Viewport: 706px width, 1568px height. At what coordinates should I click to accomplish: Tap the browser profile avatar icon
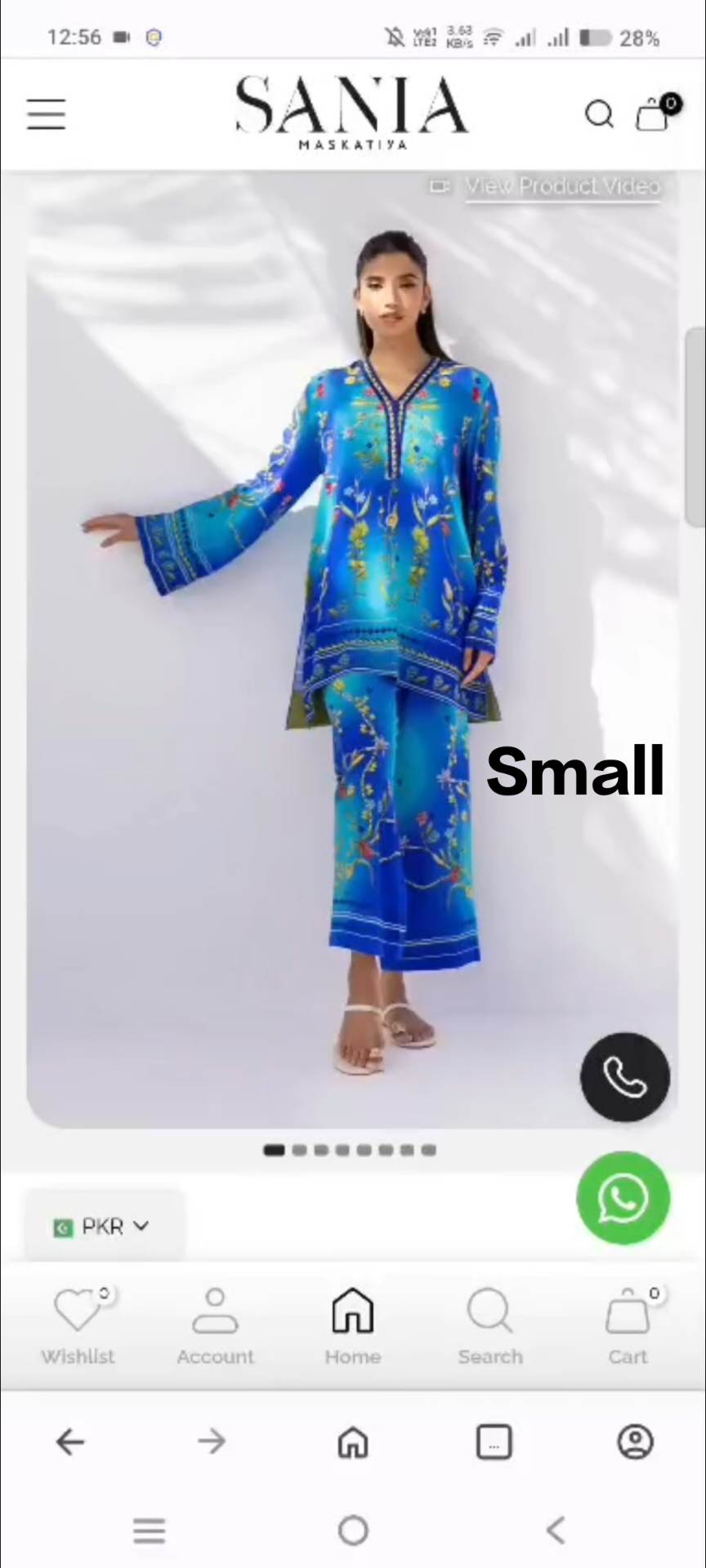635,1441
